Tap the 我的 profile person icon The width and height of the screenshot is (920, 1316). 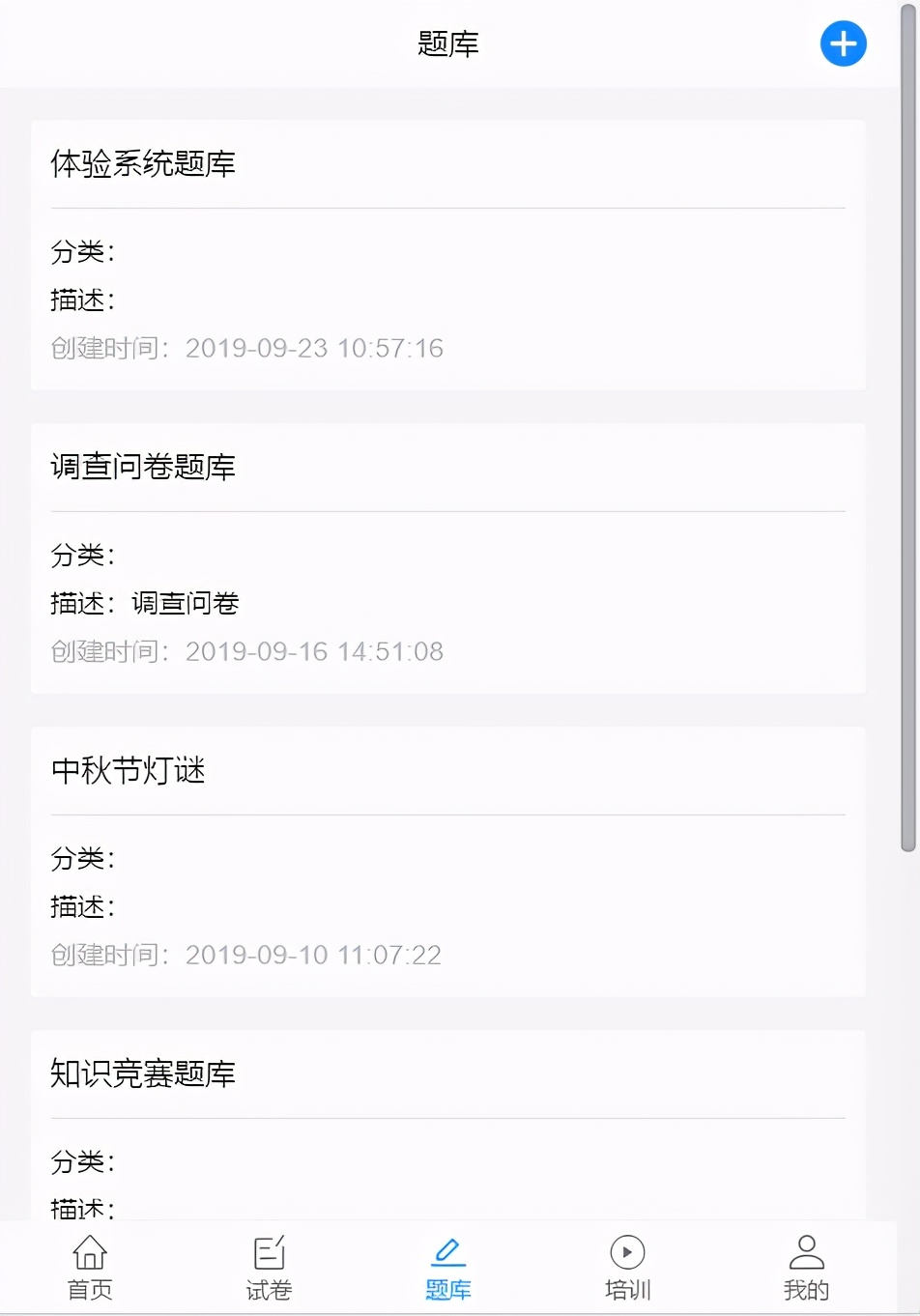pos(807,1266)
